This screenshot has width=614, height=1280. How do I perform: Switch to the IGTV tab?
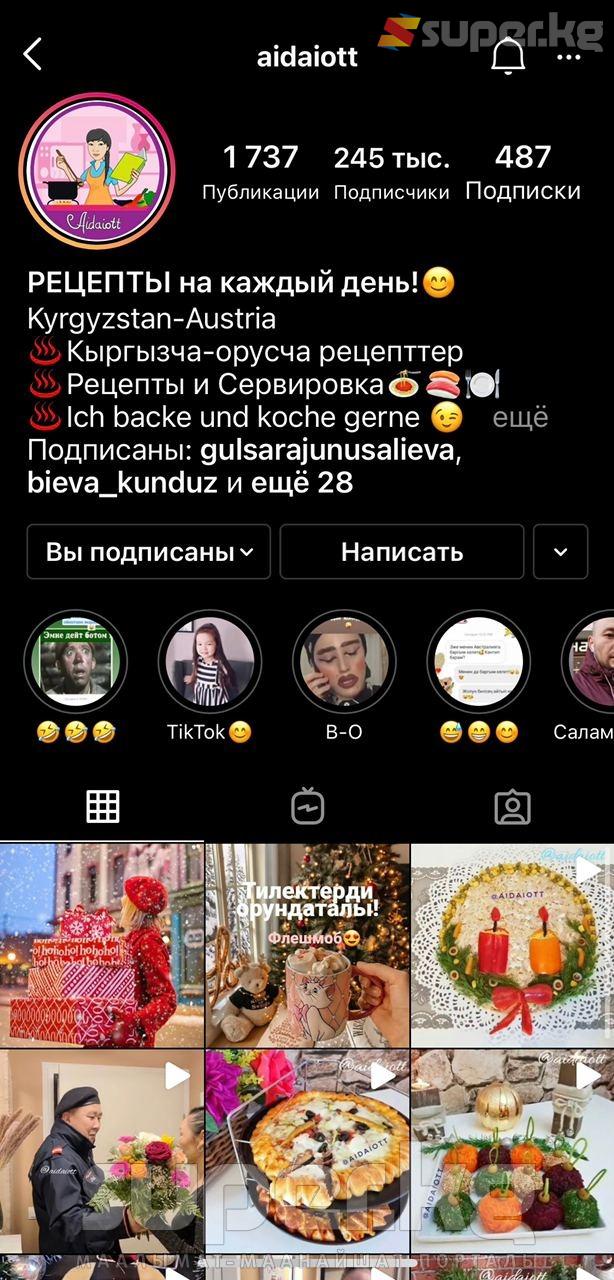[307, 806]
